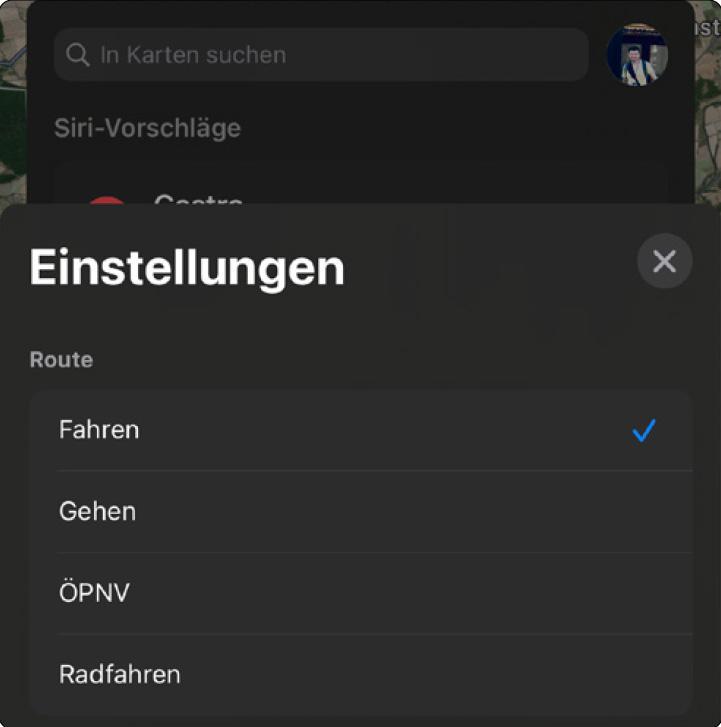Screen dimensions: 721x727
Task: Select Fahren as route type
Action: pyautogui.click(x=360, y=430)
